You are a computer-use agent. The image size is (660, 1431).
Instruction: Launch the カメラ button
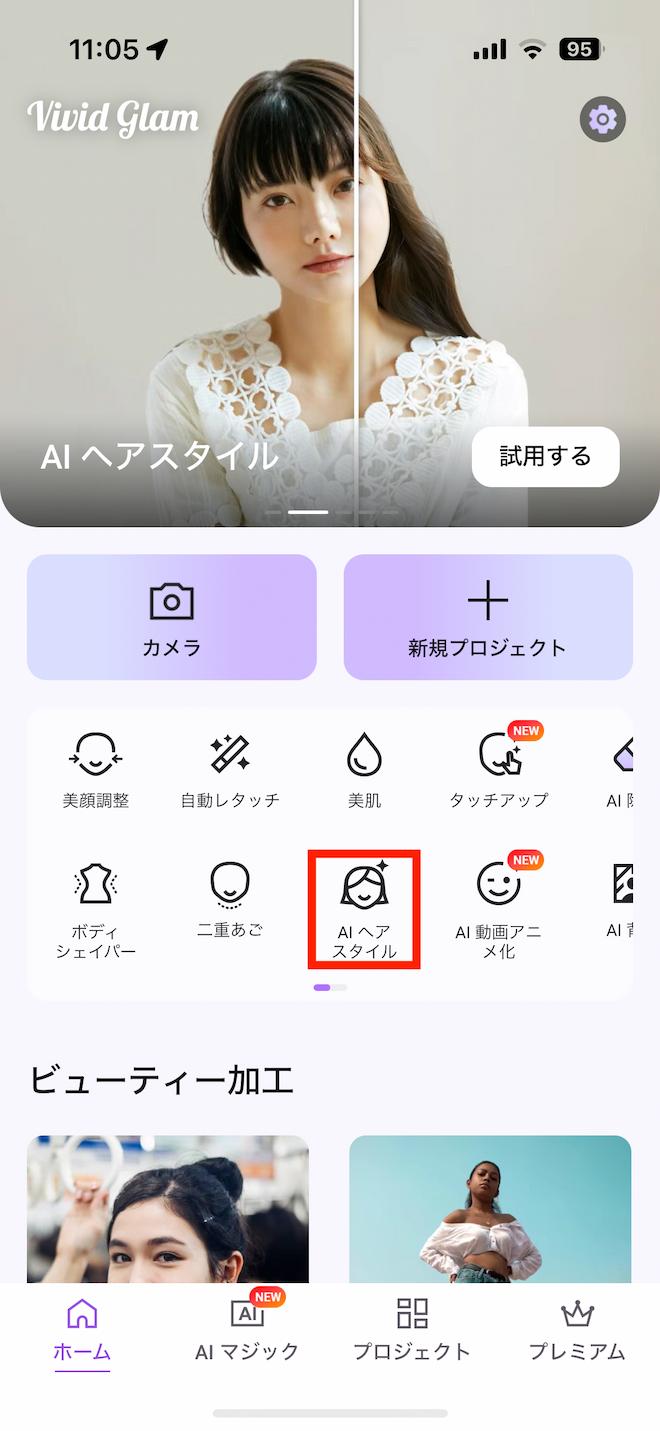(x=172, y=617)
